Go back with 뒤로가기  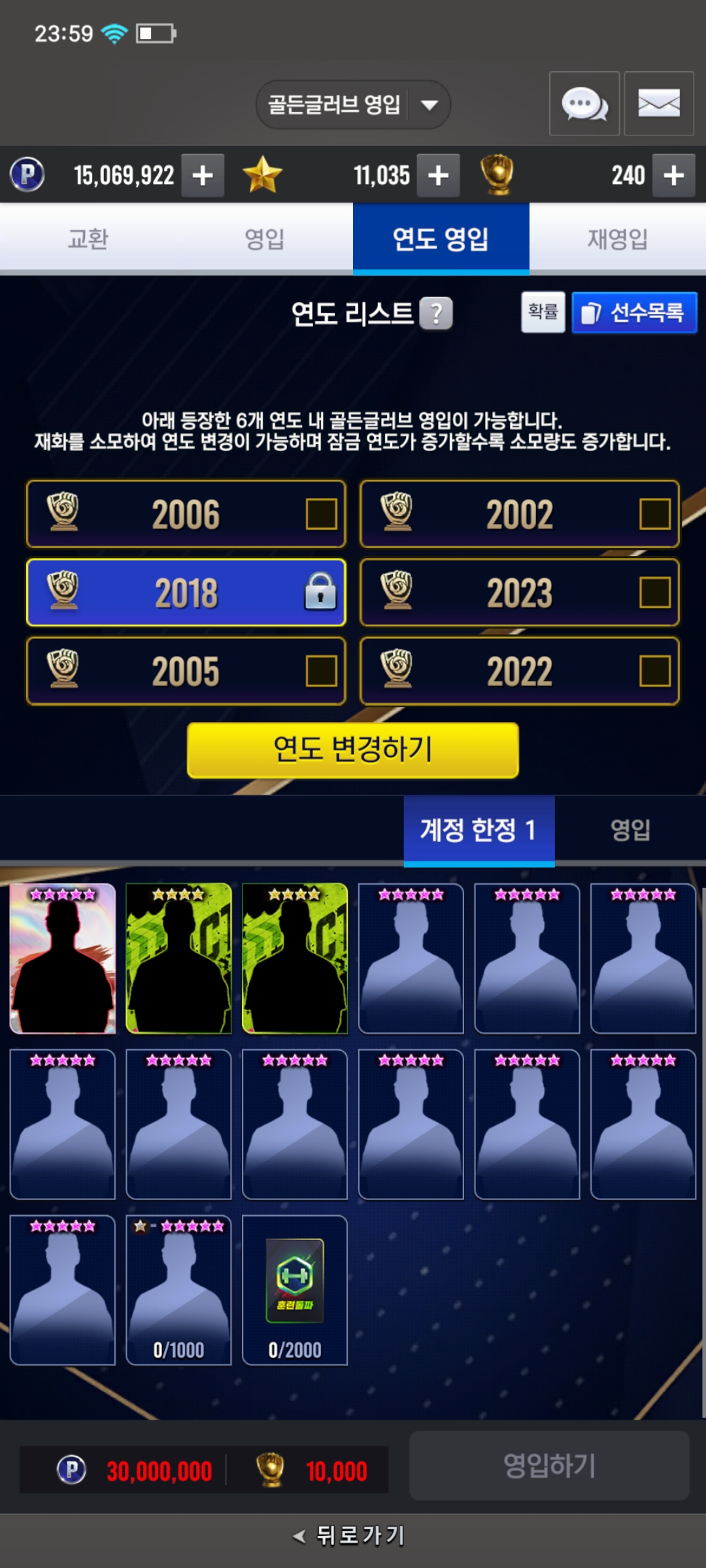click(x=350, y=1535)
